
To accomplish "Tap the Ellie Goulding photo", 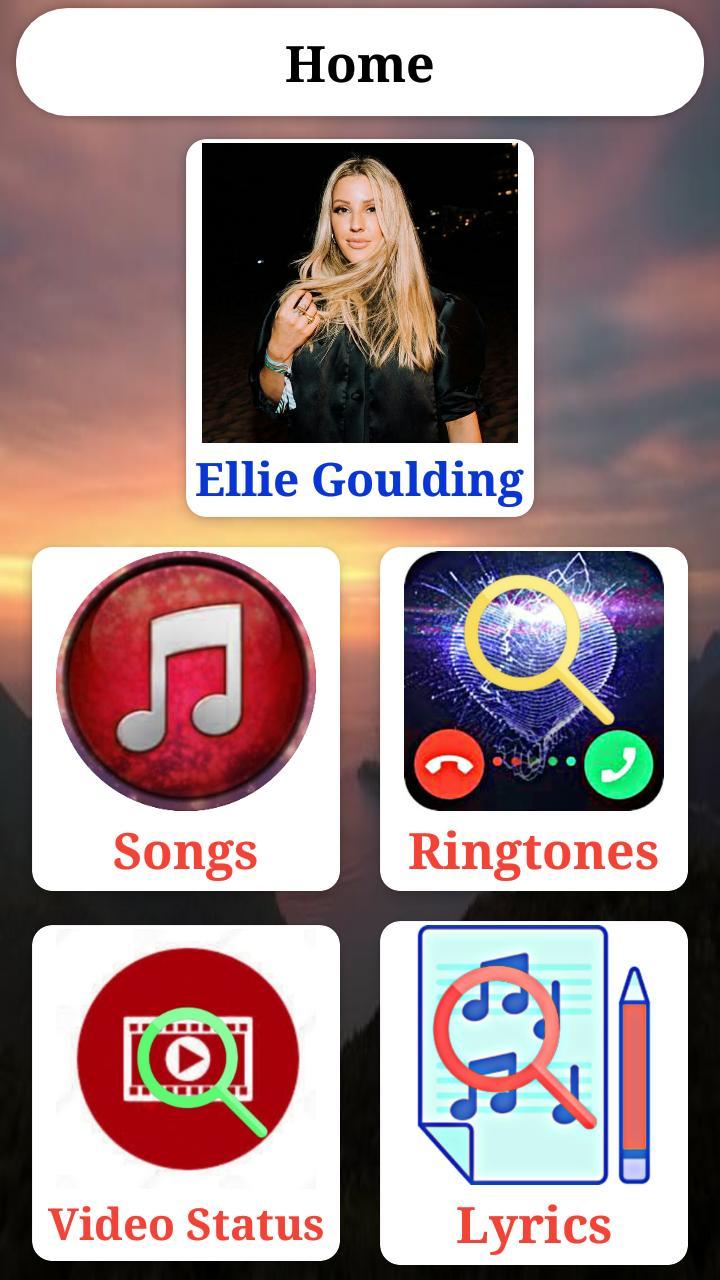I will (x=358, y=297).
